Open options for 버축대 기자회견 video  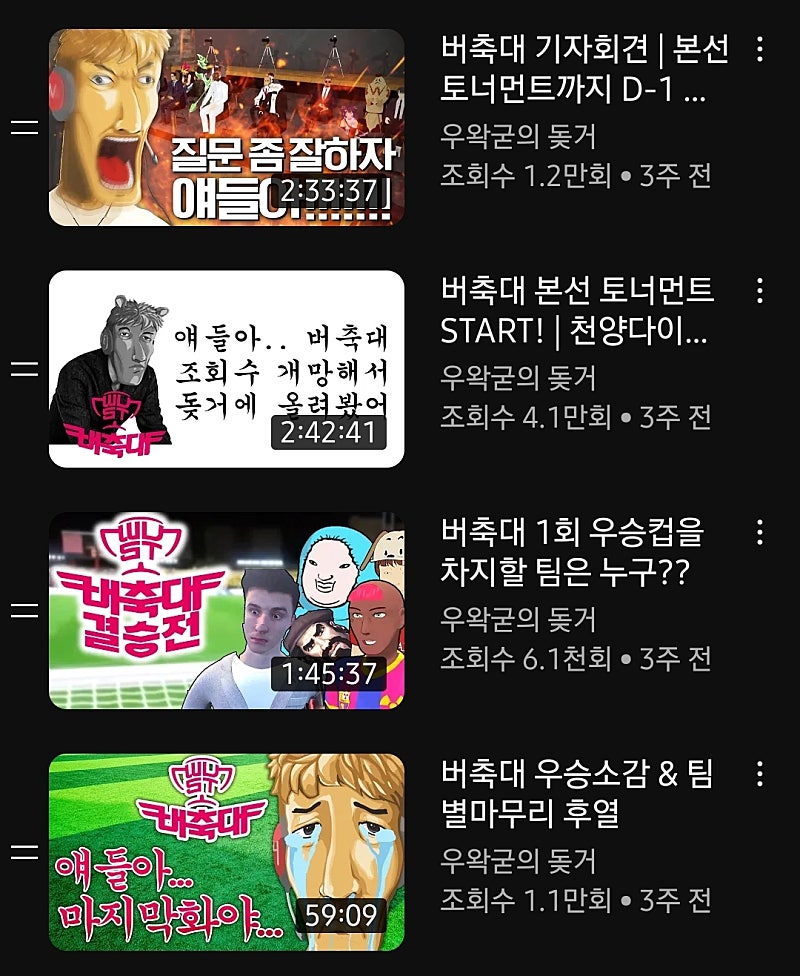point(760,49)
